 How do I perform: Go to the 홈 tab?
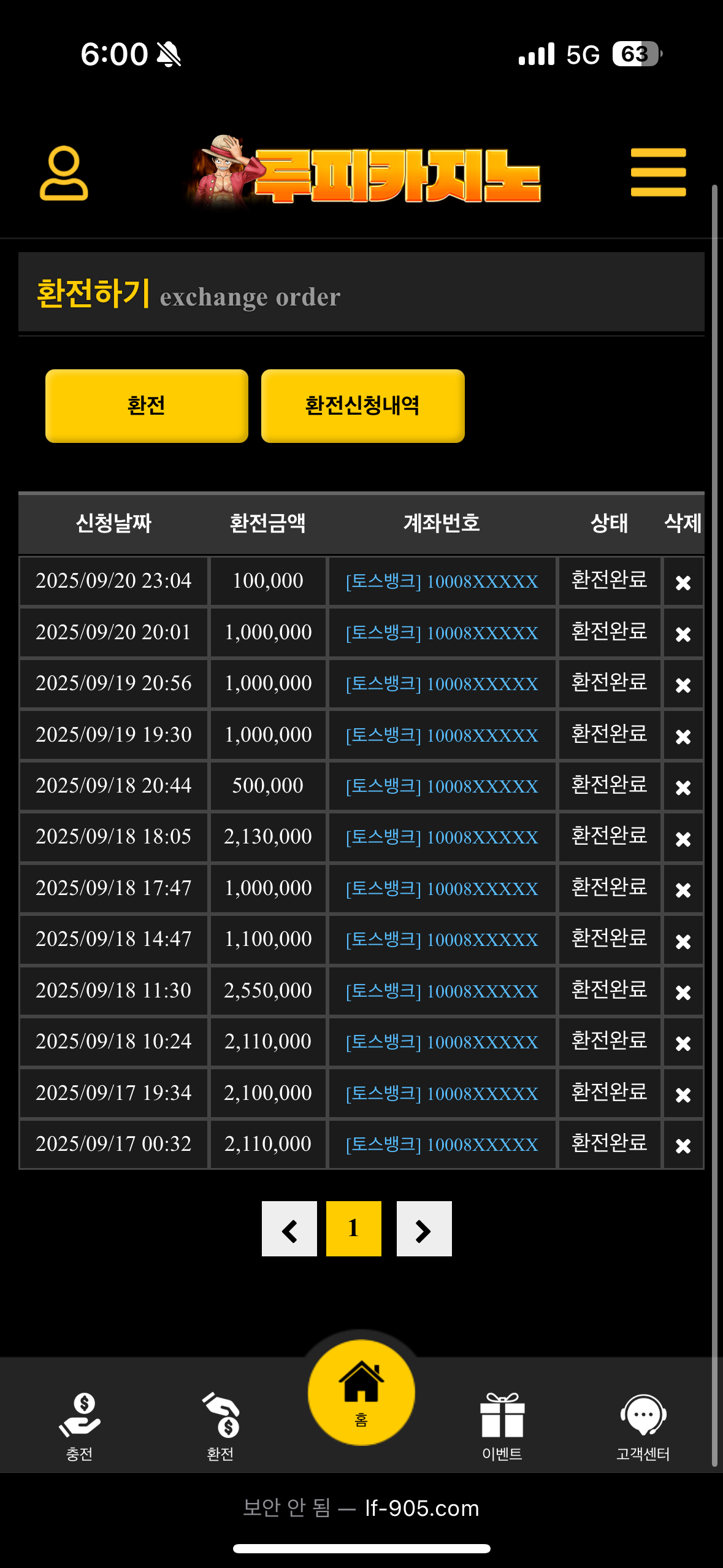point(361,1393)
